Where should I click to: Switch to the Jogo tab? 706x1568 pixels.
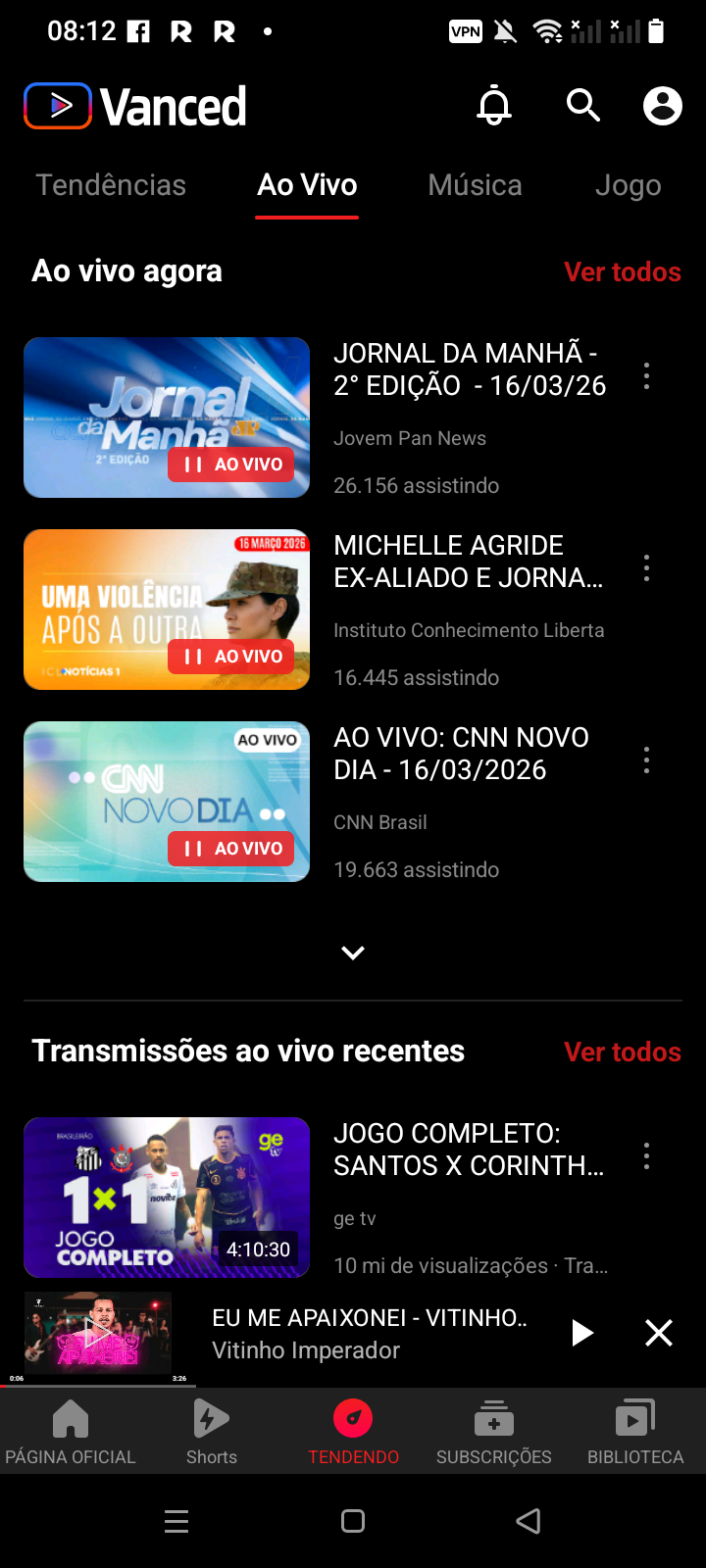628,185
